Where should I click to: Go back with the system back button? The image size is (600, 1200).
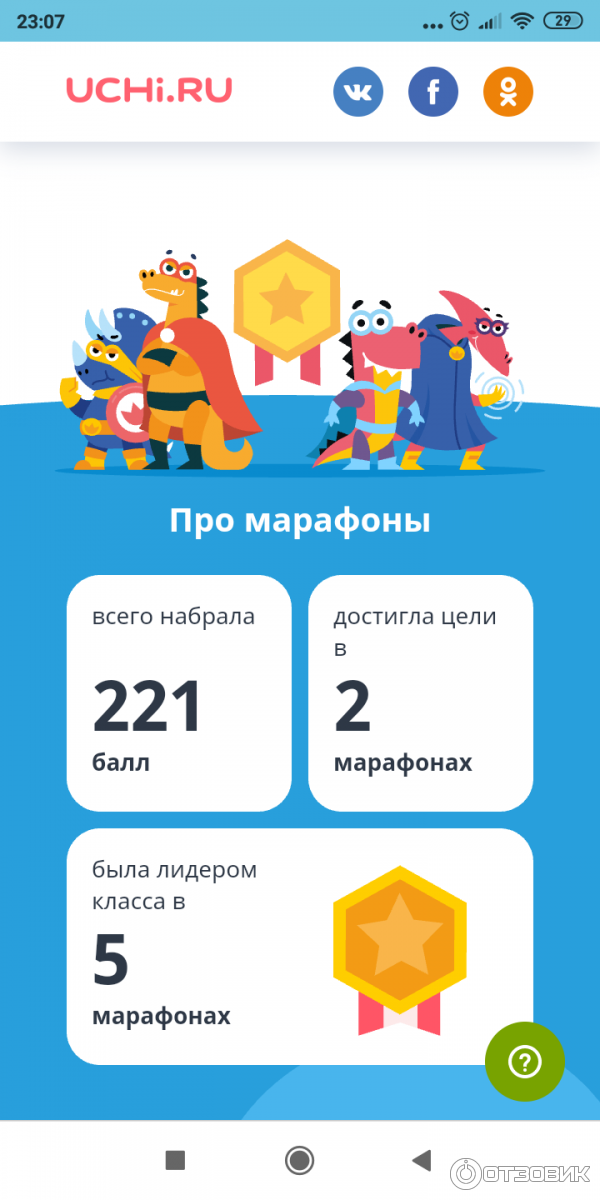coord(422,1160)
